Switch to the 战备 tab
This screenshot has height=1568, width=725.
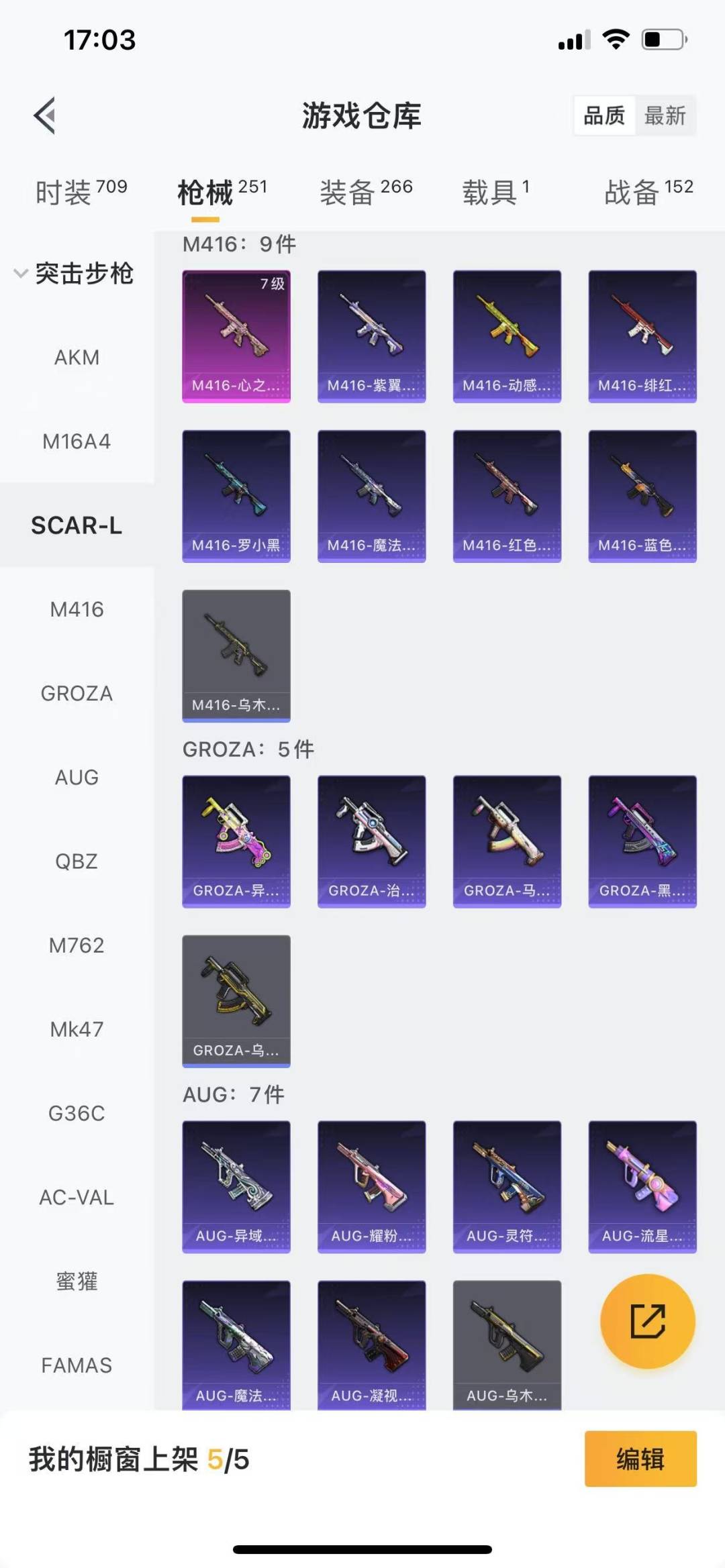click(x=648, y=192)
